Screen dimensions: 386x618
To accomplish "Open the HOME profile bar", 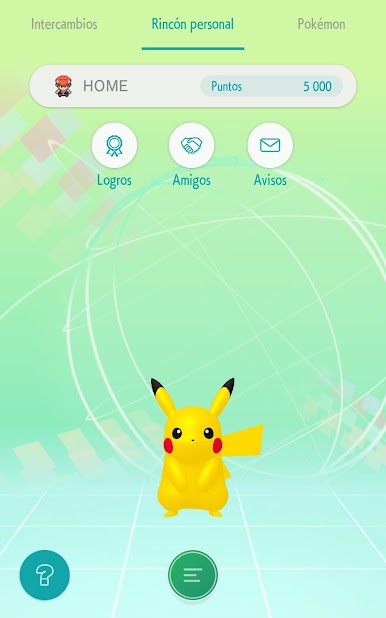I will pos(193,86).
